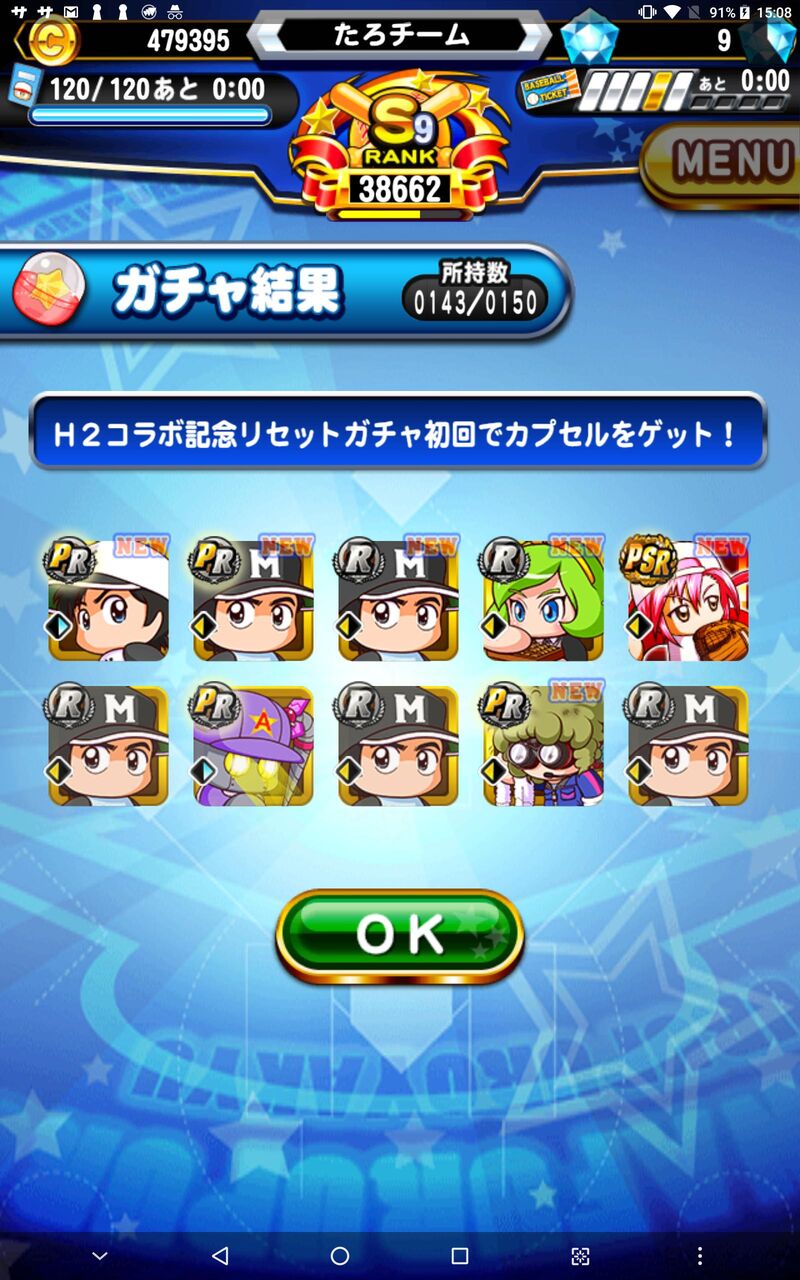This screenshot has width=800, height=1280.
Task: Confirm the gacha results with OK
Action: tap(400, 935)
